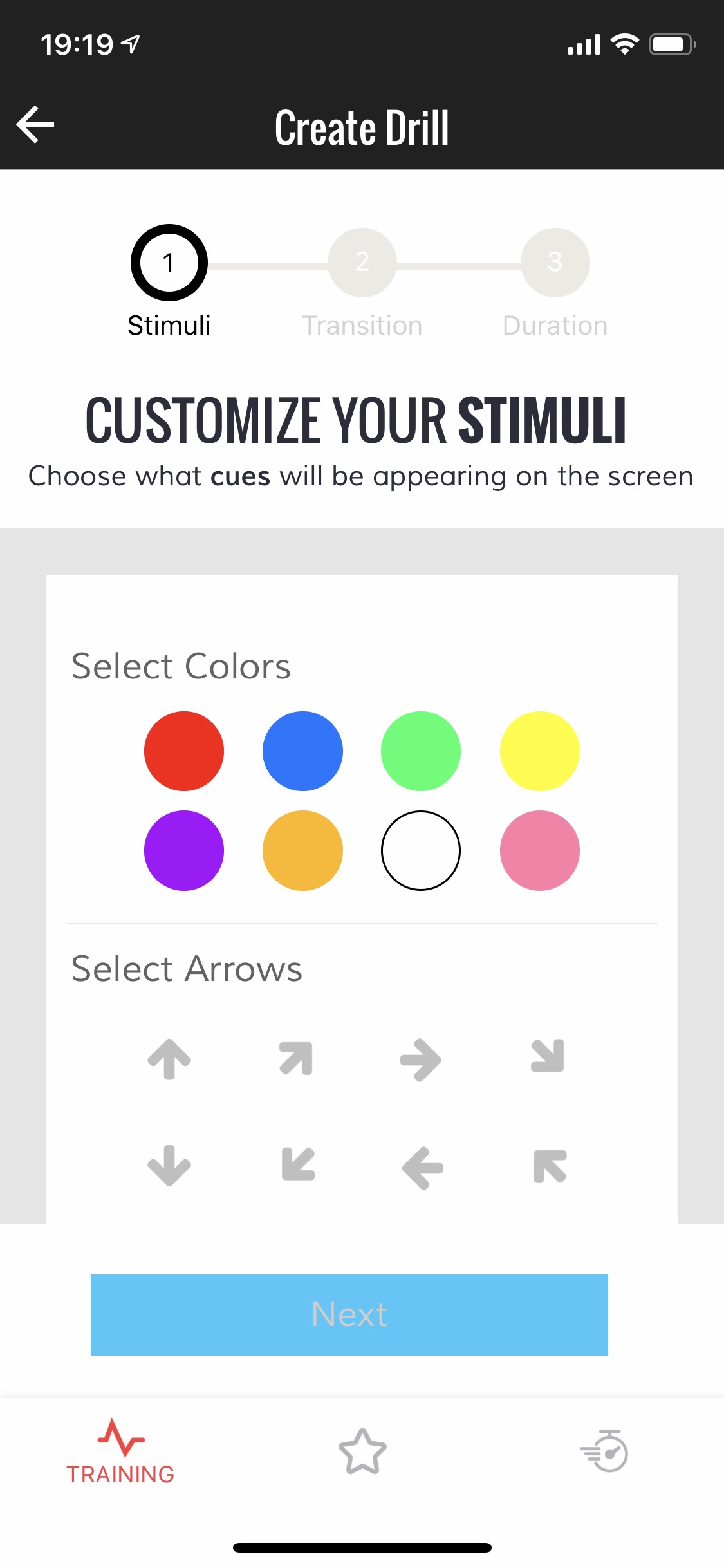Pick the up-left diagonal arrow
The image size is (724, 1568).
tap(550, 1166)
